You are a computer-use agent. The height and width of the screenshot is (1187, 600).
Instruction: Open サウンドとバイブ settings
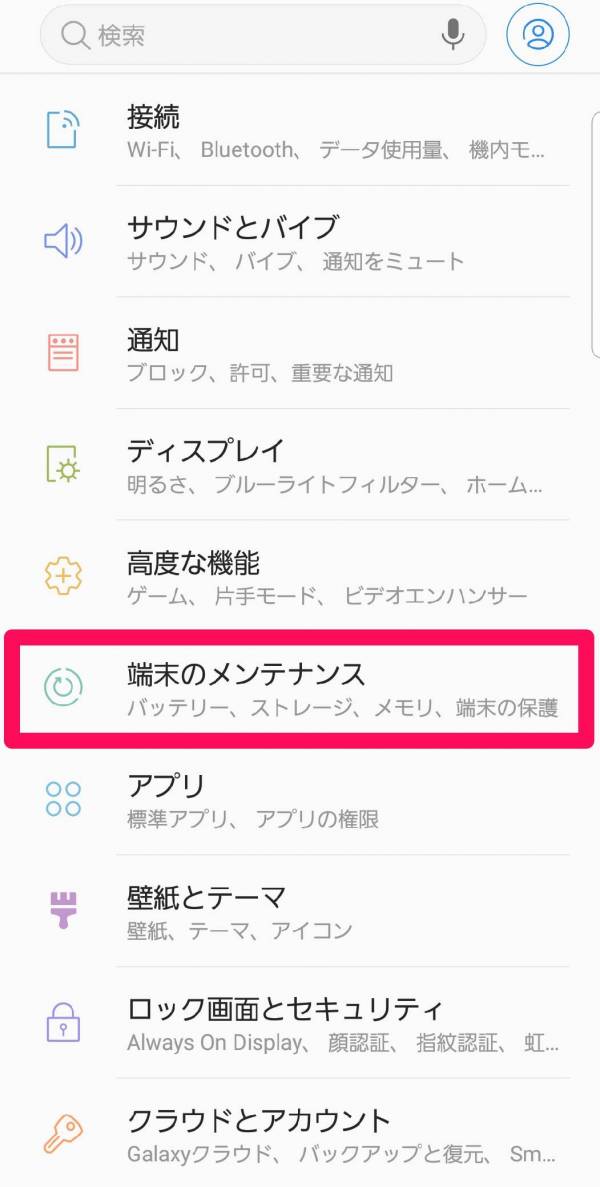[300, 242]
